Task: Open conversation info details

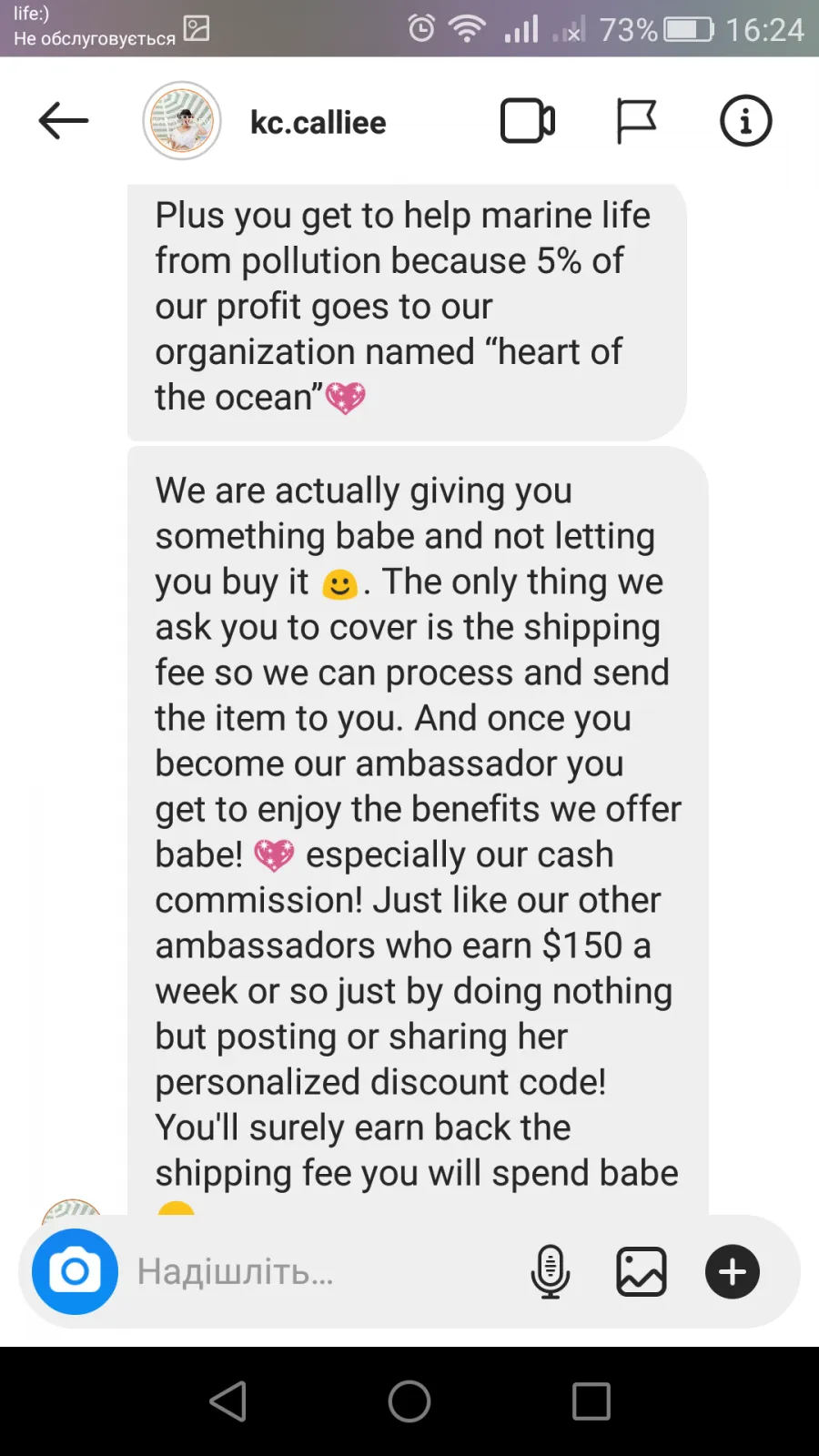Action: [746, 121]
